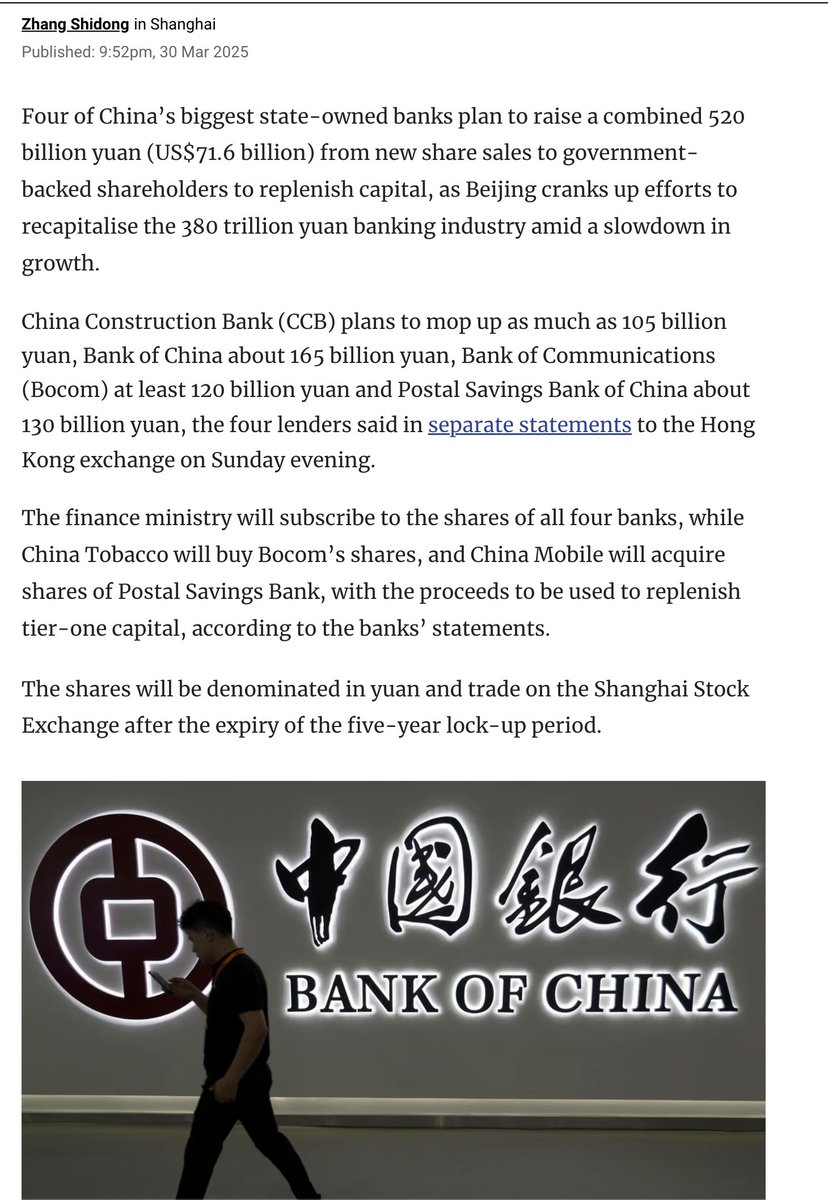Open author Zhang Shidong's profile link
The height and width of the screenshot is (1200, 828).
point(75,24)
